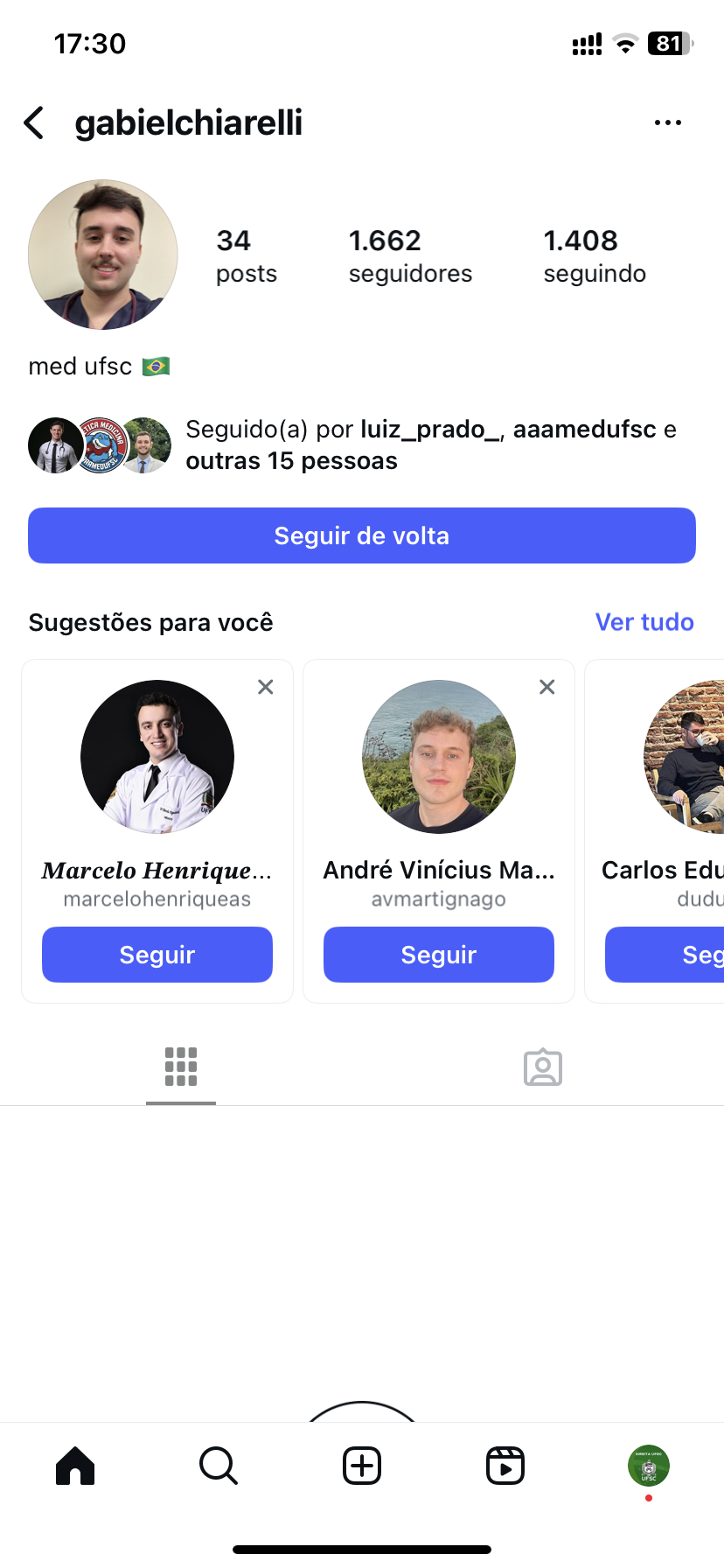This screenshot has width=724, height=1568.
Task: Tap Seguir de volta button
Action: (362, 535)
